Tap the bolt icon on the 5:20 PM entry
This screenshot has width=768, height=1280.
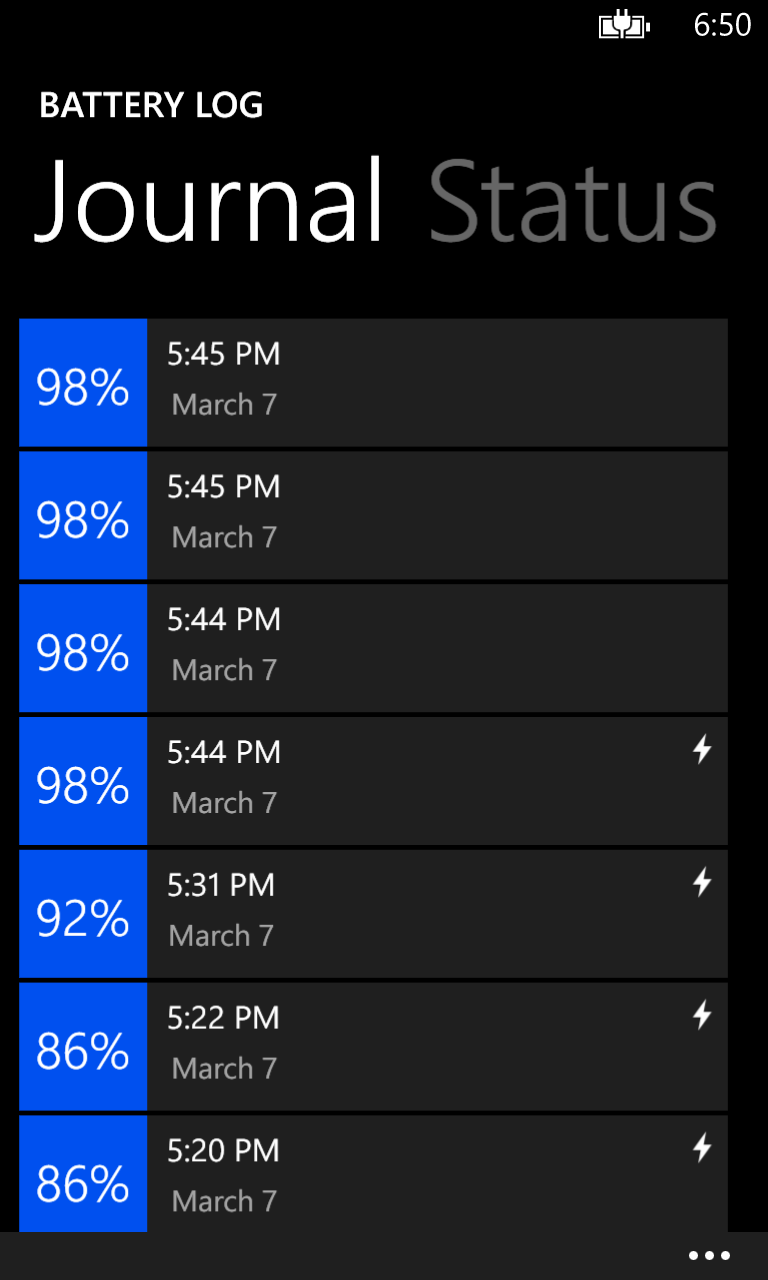pos(701,1148)
